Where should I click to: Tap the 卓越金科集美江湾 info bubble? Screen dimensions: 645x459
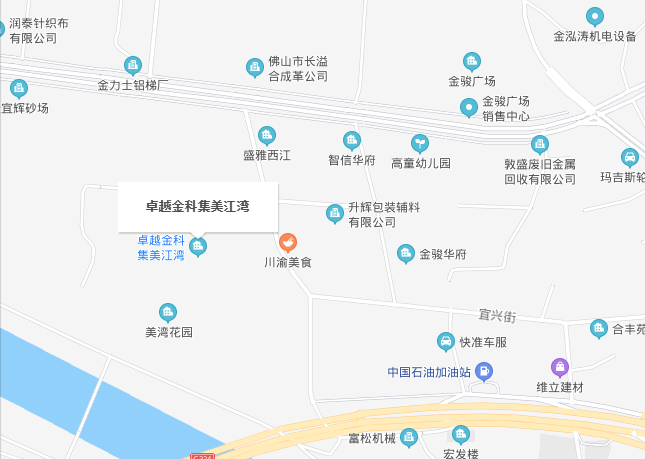[x=197, y=208]
